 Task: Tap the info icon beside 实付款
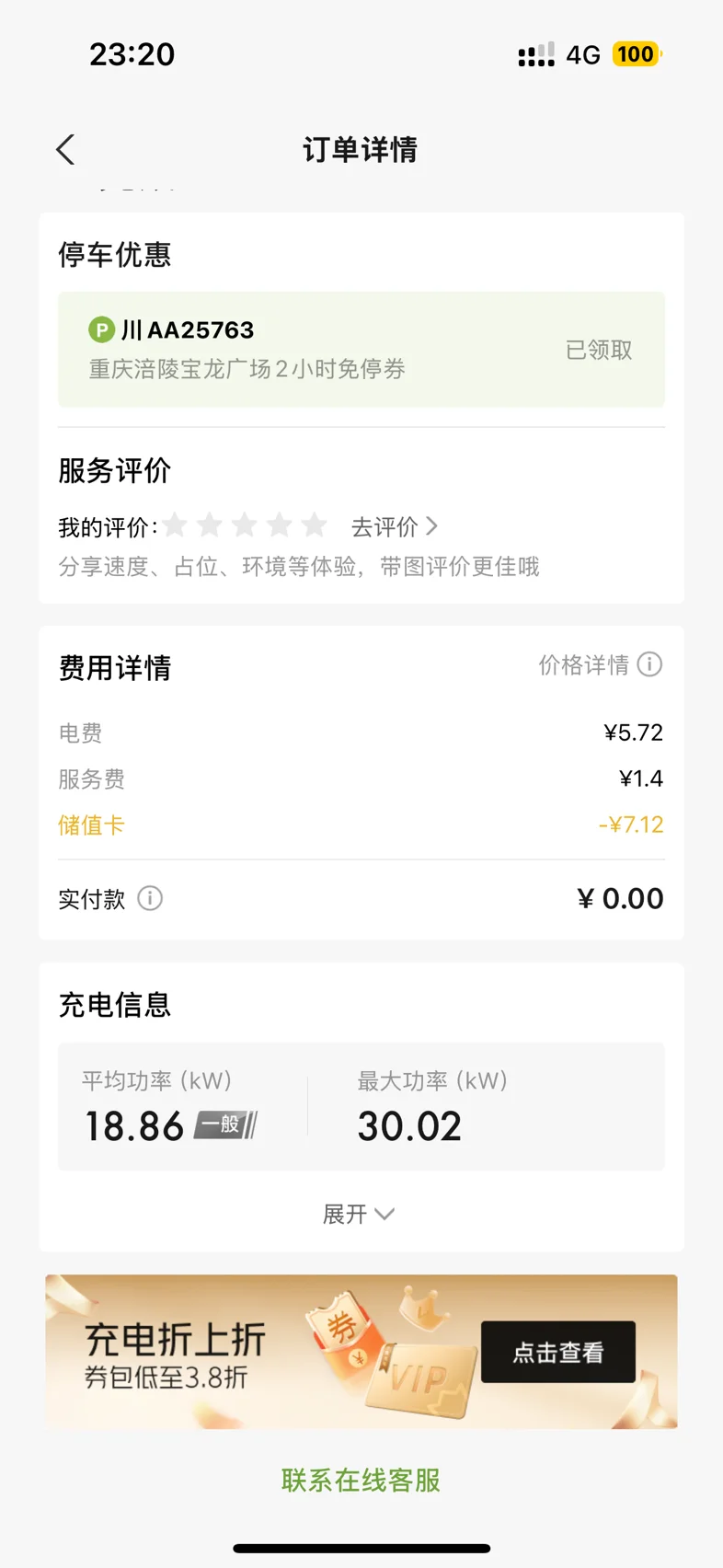tap(150, 898)
